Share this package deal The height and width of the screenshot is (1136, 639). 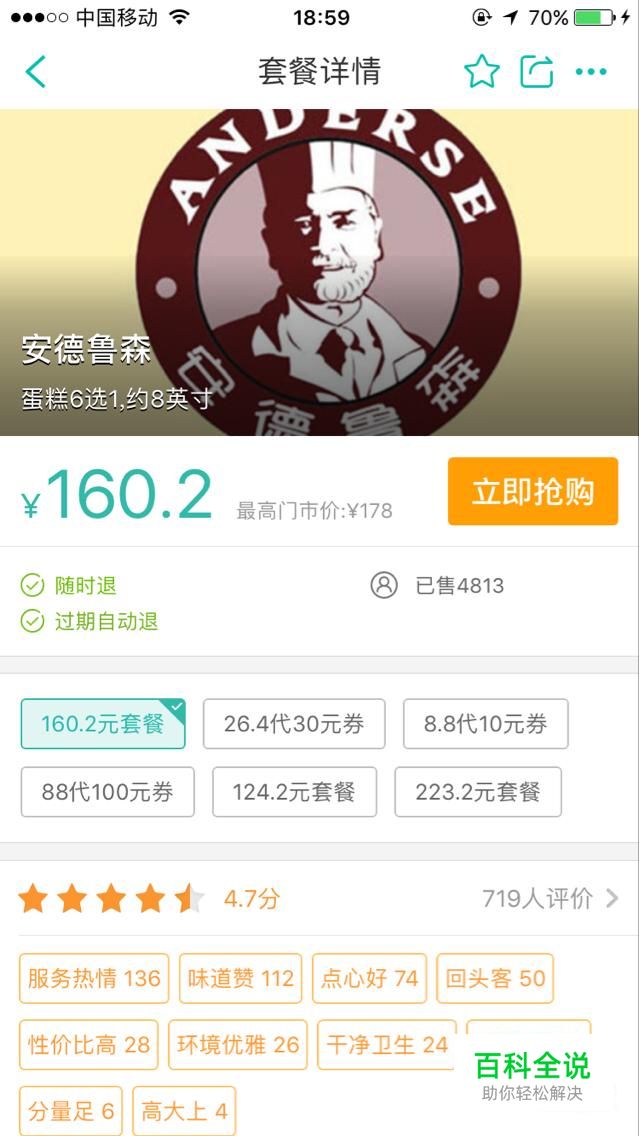point(537,72)
